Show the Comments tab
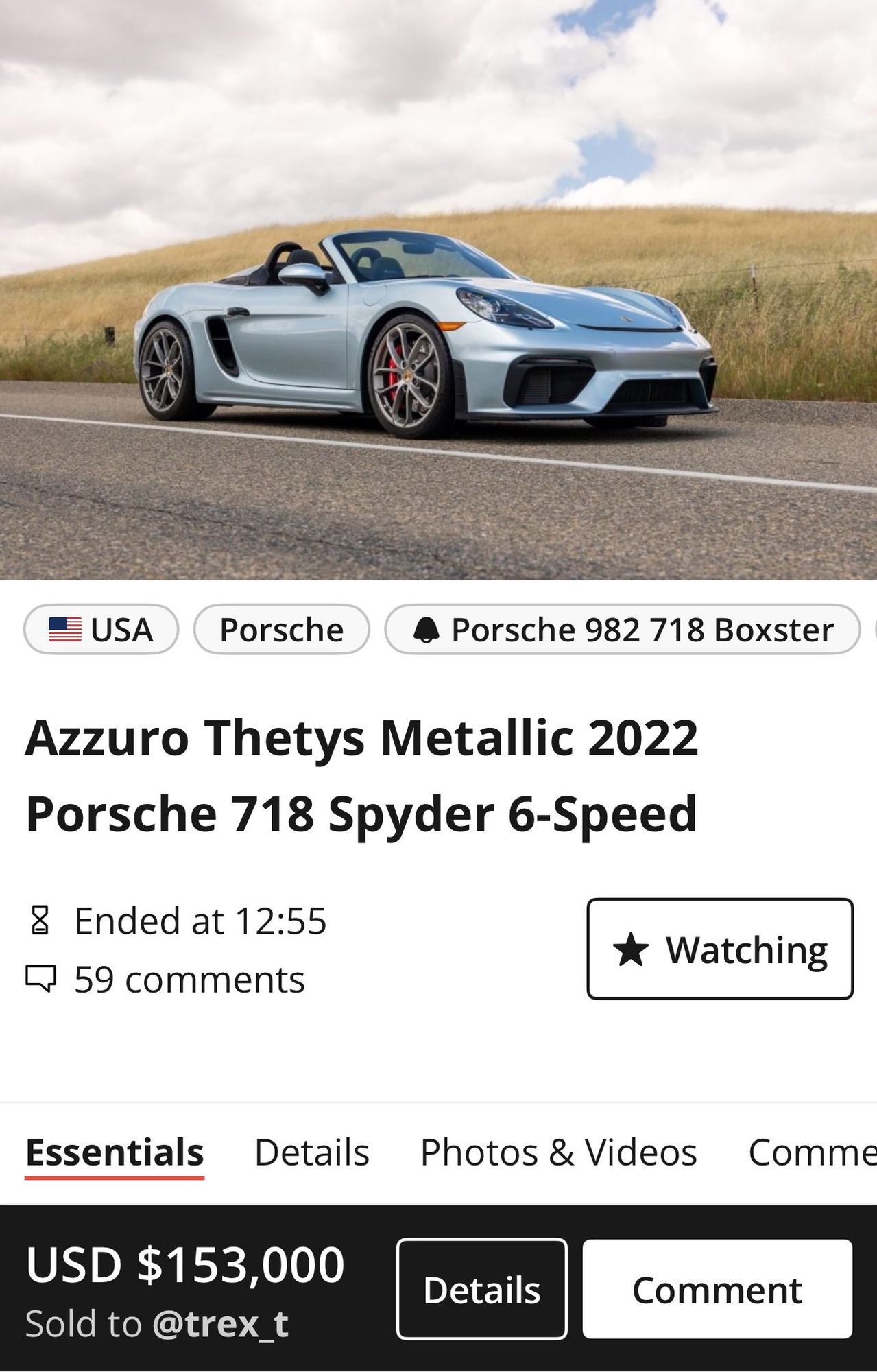The image size is (877, 1372). 813,1152
